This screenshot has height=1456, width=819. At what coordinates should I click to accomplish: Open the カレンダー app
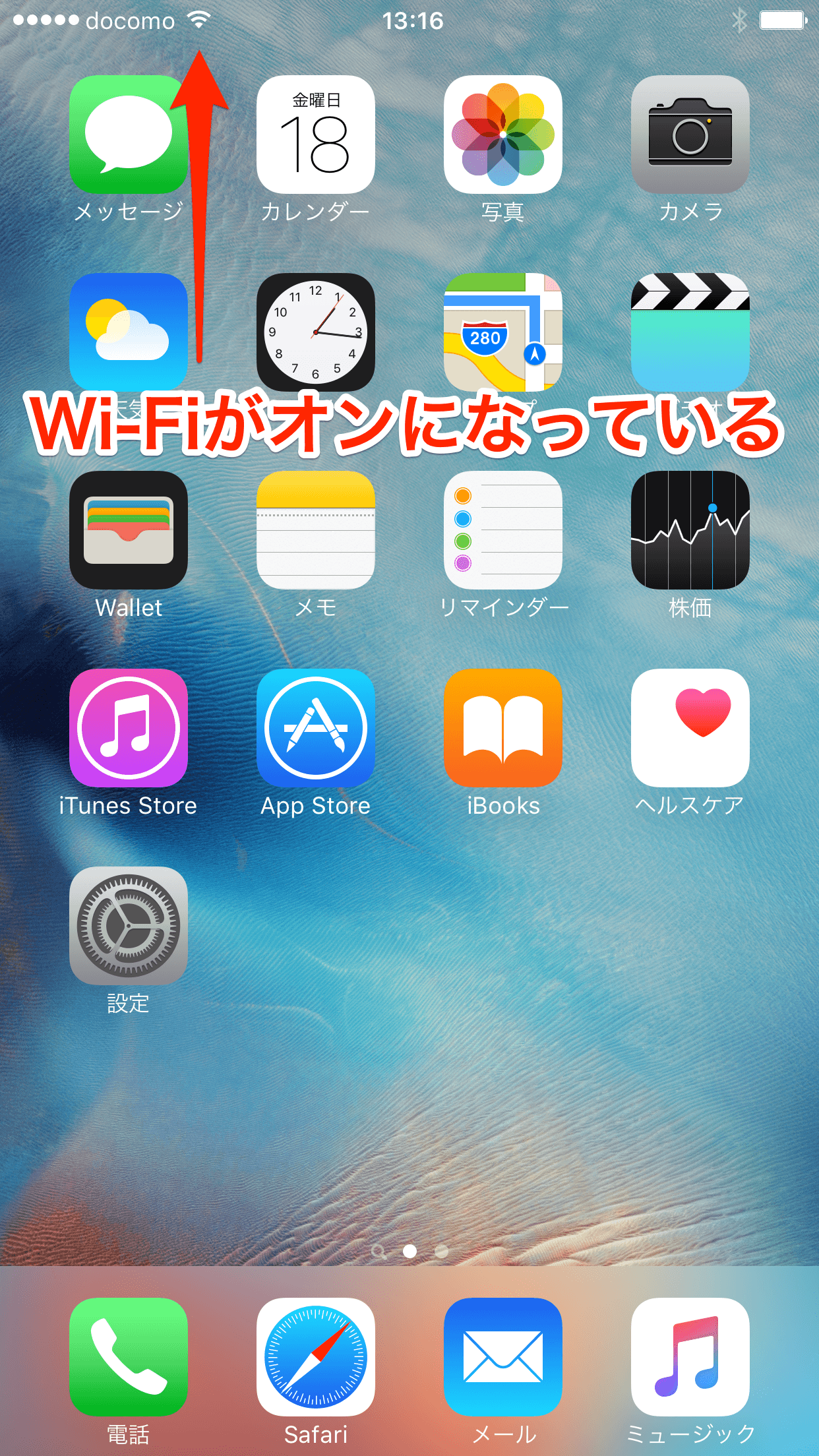316,135
